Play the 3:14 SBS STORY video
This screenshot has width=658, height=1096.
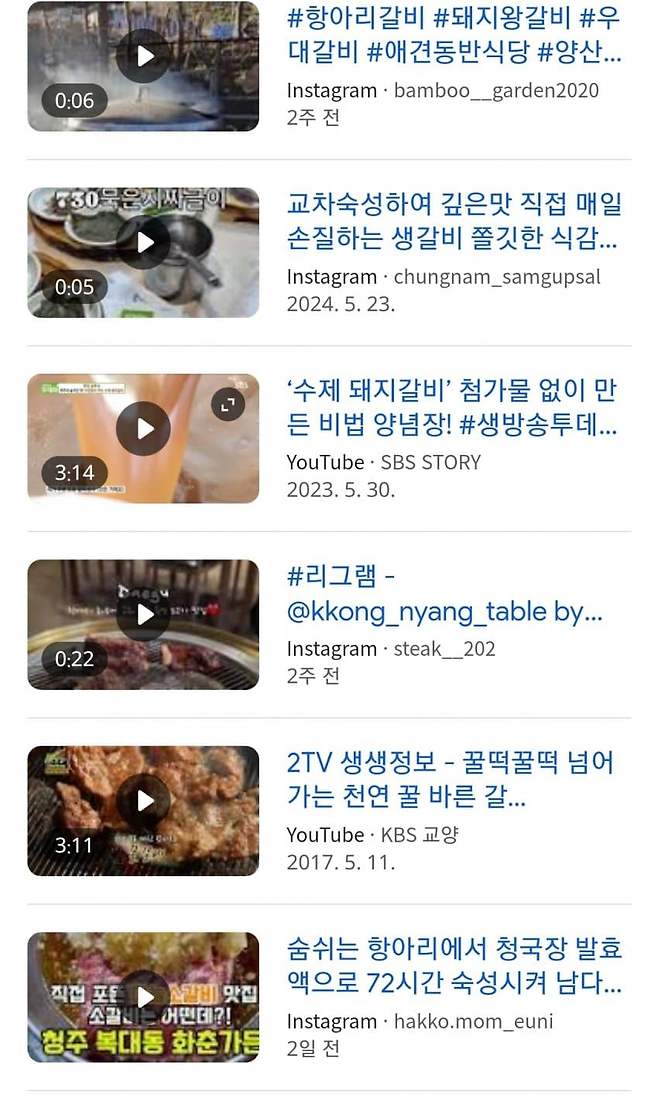[144, 428]
